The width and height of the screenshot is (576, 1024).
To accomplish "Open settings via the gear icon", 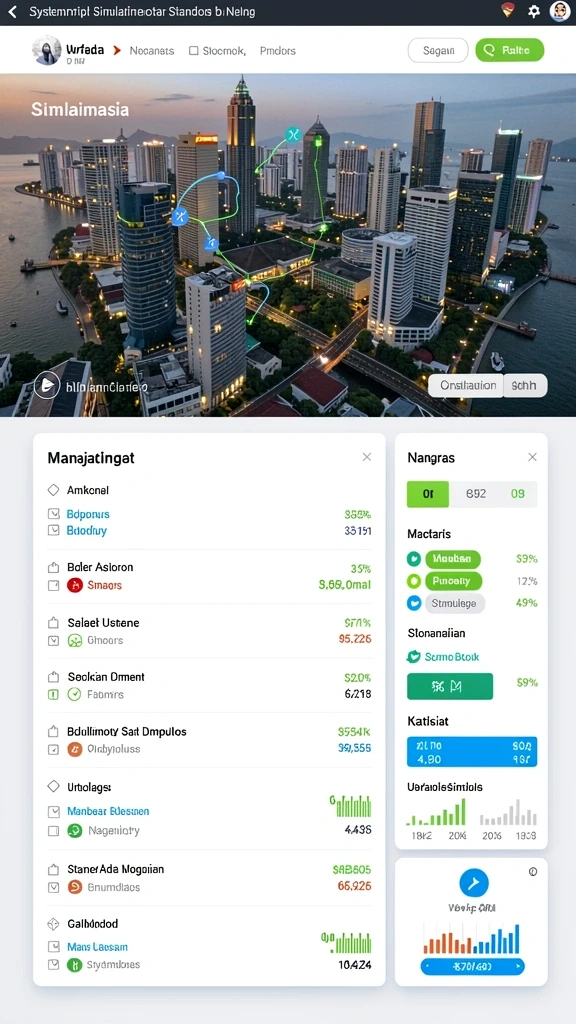I will [x=534, y=11].
